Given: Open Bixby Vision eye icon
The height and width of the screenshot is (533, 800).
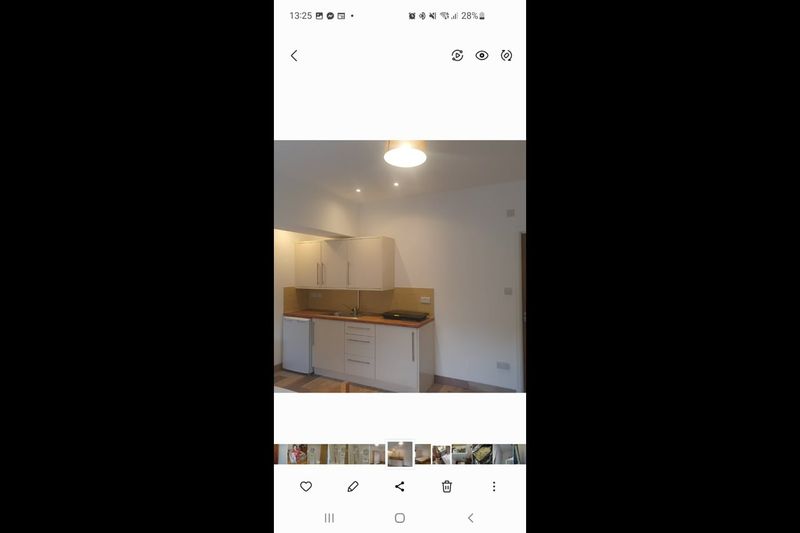Looking at the screenshot, I should tap(482, 56).
